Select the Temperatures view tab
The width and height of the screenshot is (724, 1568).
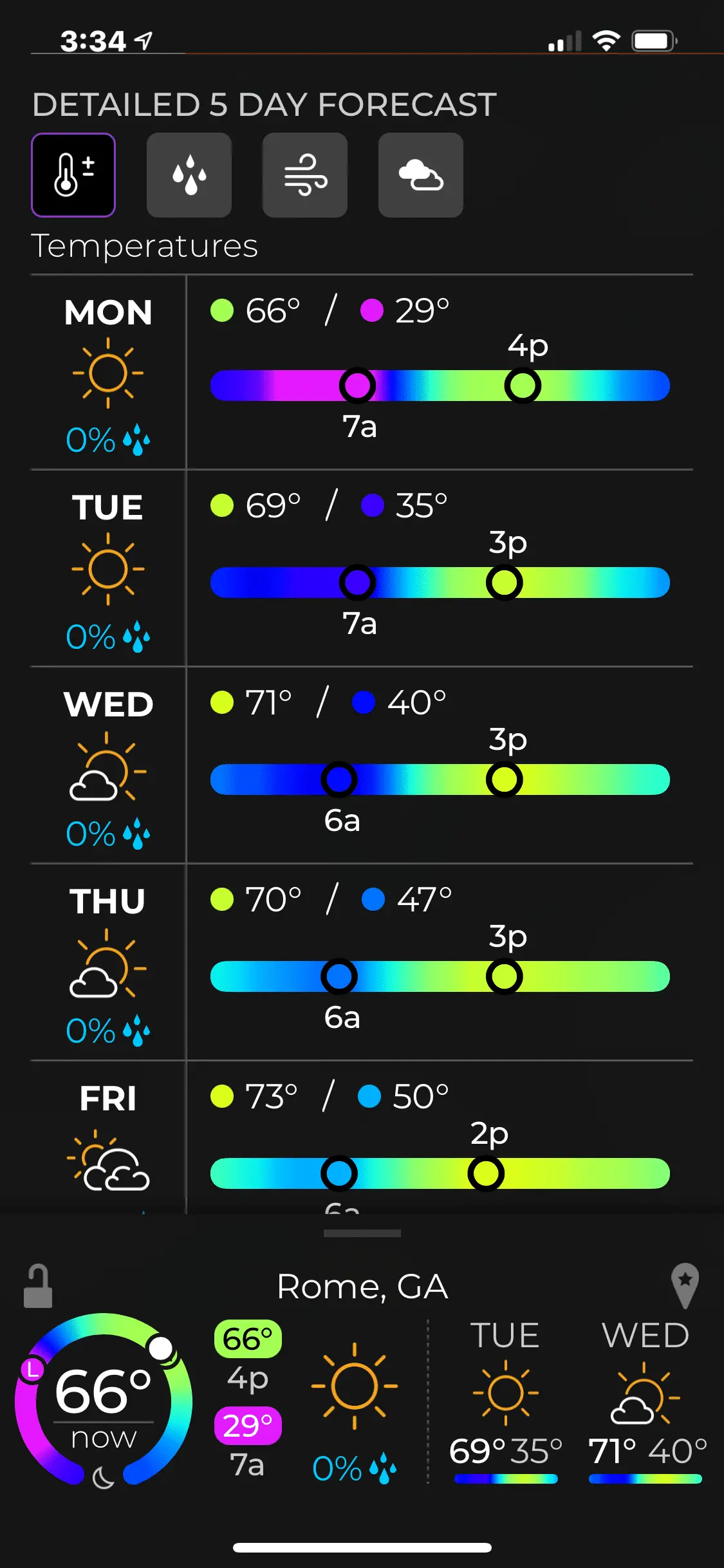(73, 175)
